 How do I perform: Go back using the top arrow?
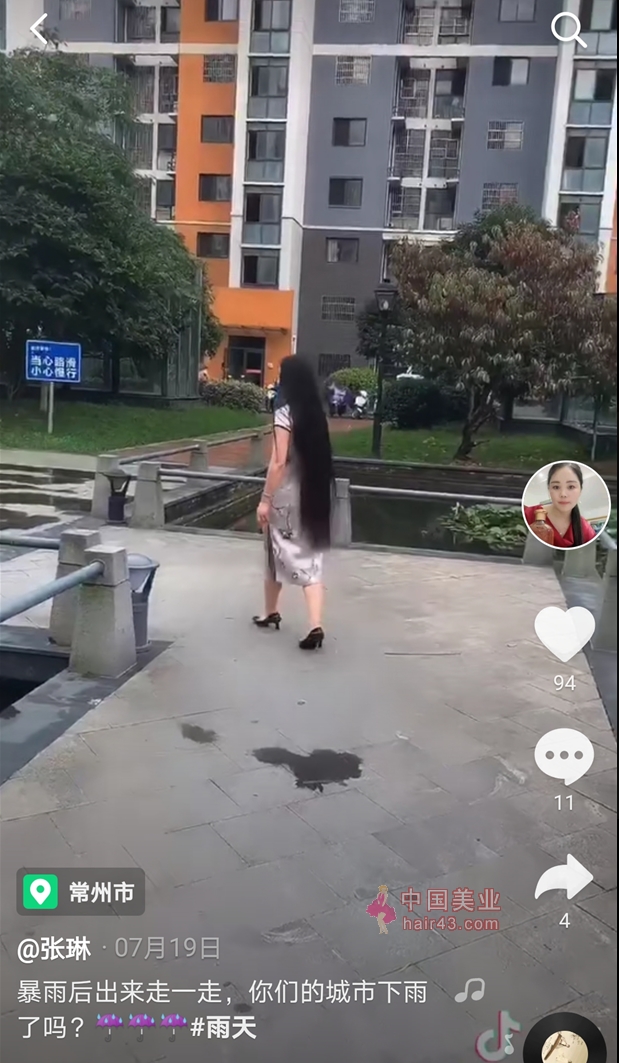coord(38,29)
